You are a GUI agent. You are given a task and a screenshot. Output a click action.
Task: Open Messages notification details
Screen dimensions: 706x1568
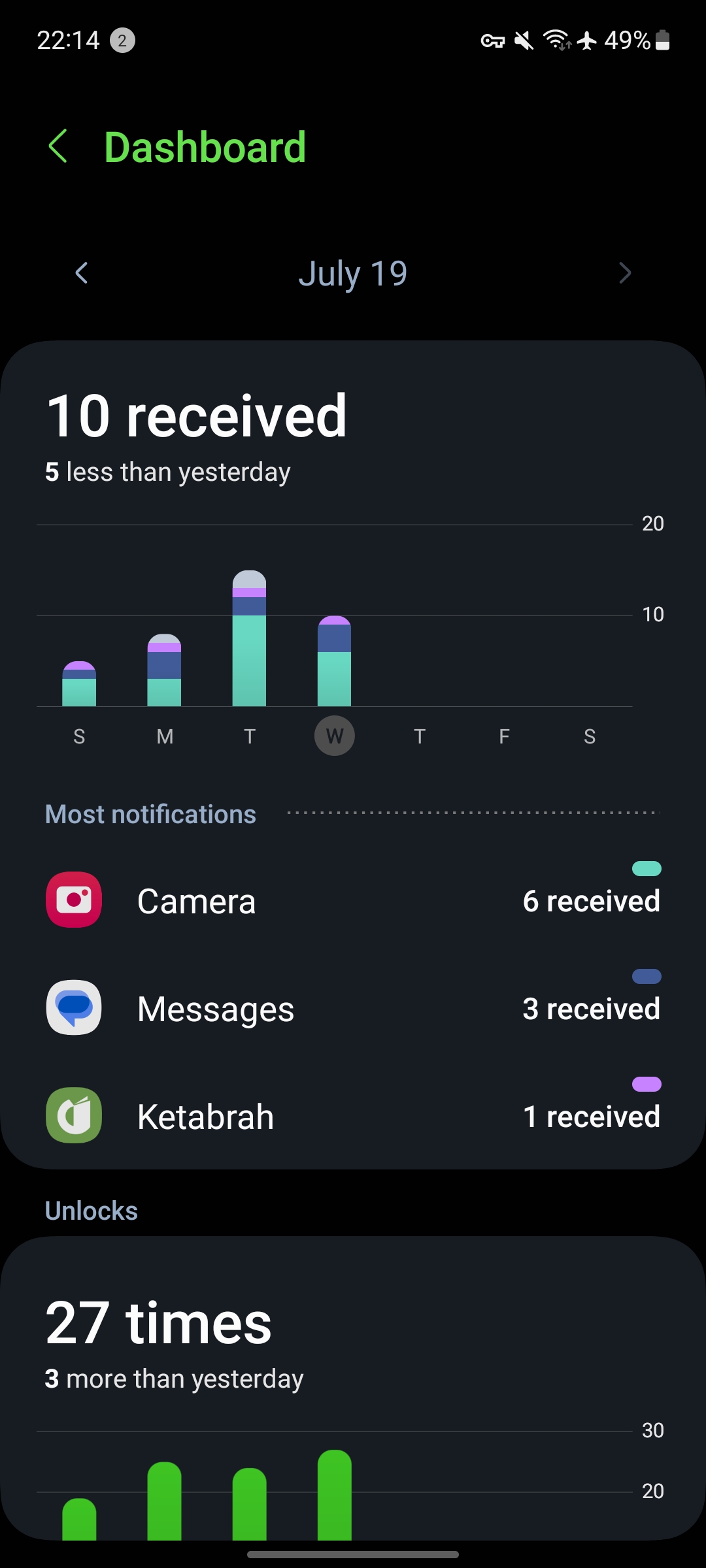353,1008
